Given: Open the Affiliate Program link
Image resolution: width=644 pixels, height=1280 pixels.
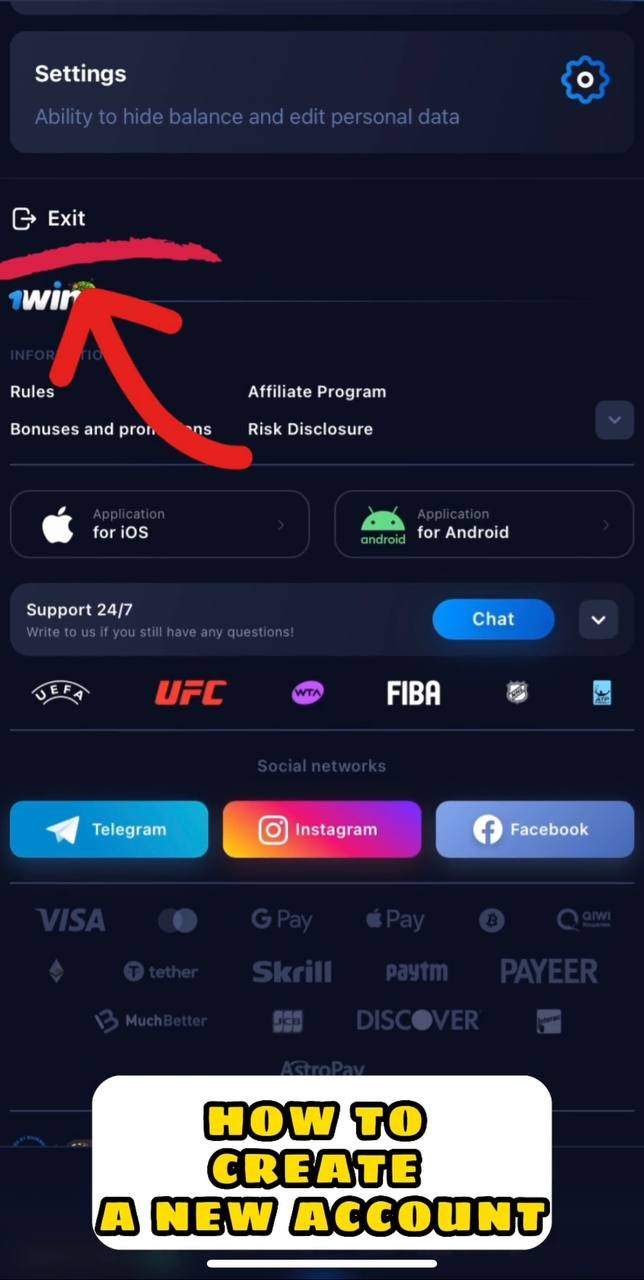Looking at the screenshot, I should (x=317, y=392).
